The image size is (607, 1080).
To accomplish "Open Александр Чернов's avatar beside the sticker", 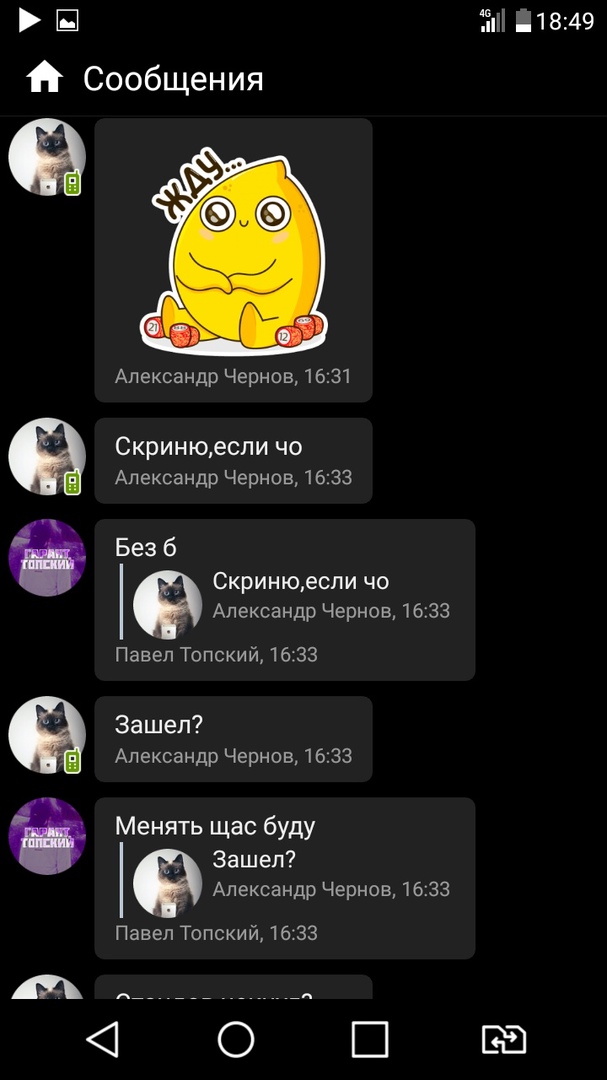I will click(46, 157).
